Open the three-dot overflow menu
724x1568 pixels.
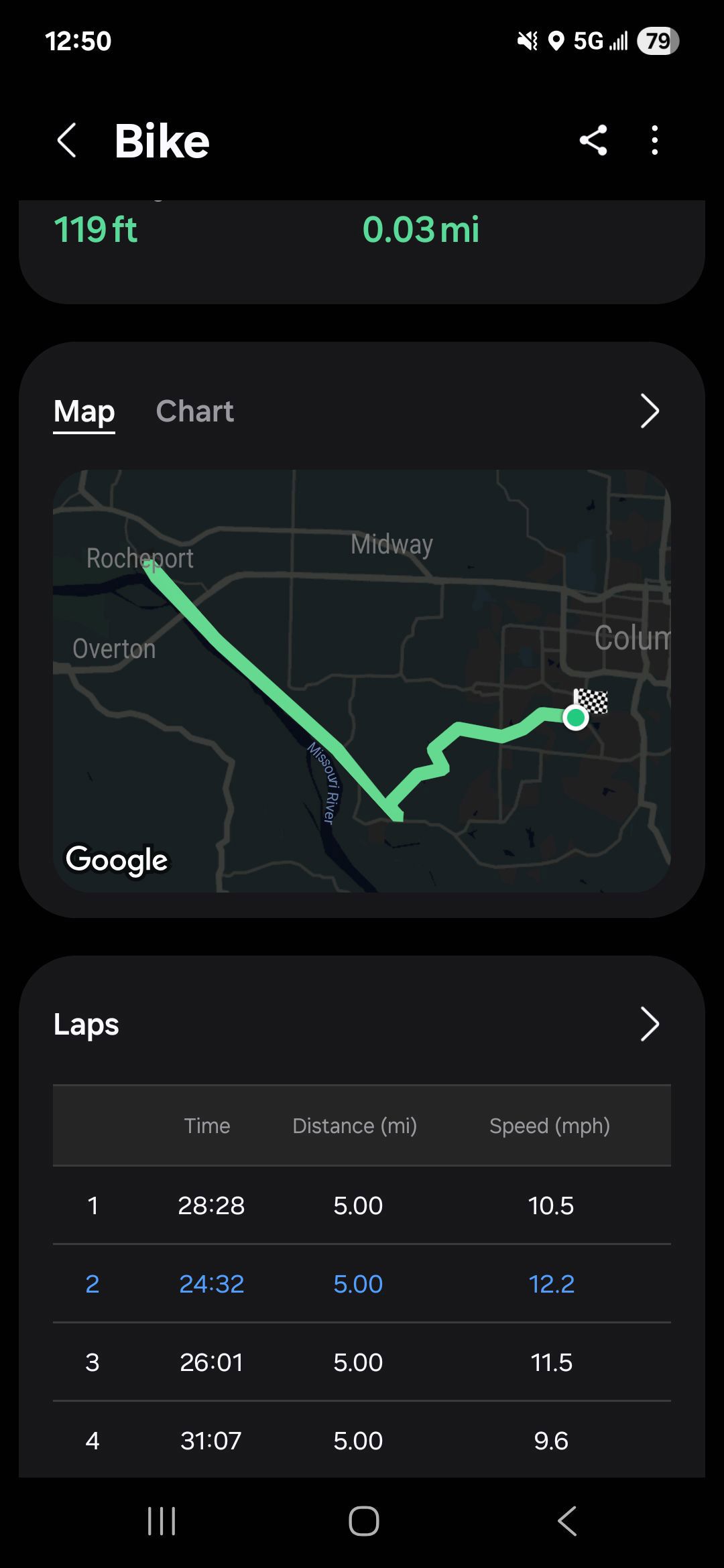coord(655,141)
